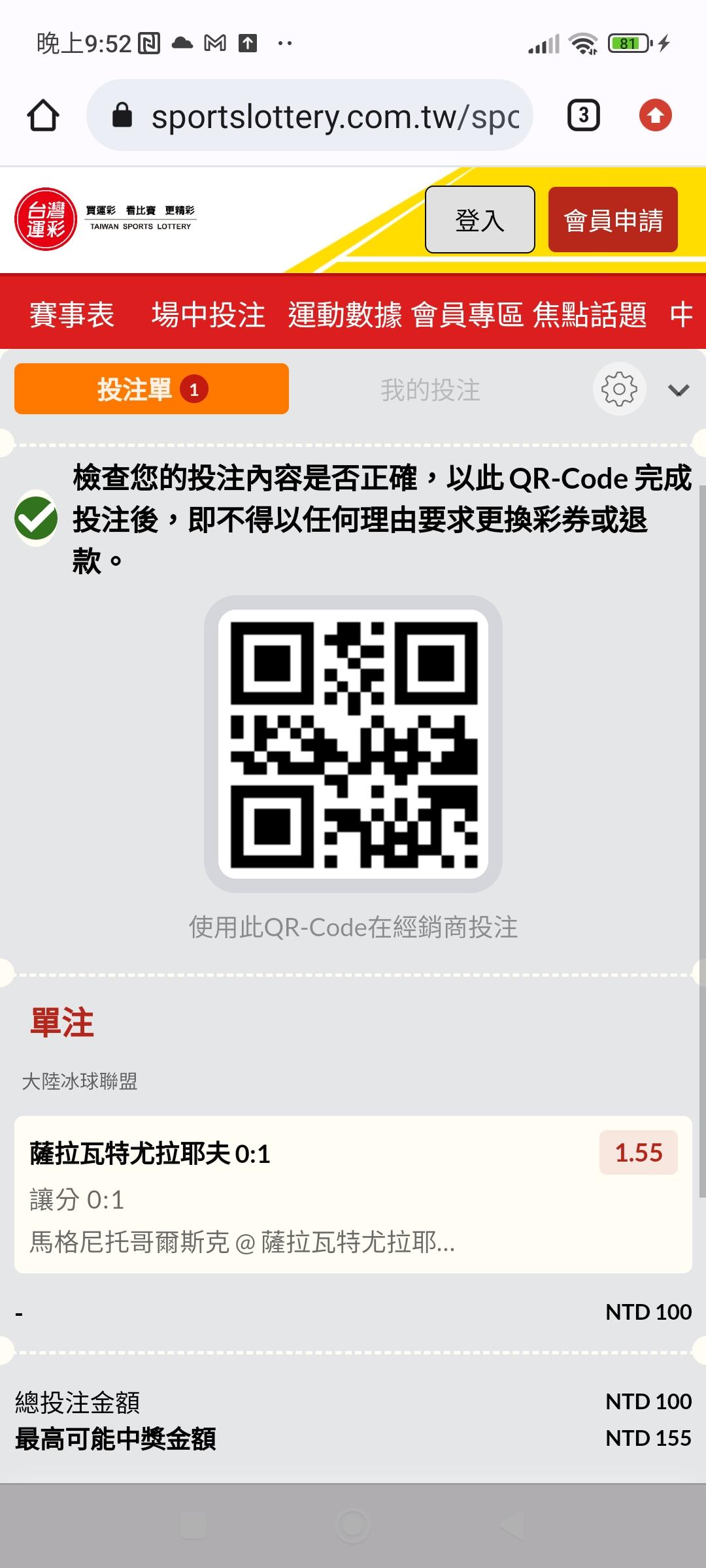Open 運動數據 sports data section

345,314
